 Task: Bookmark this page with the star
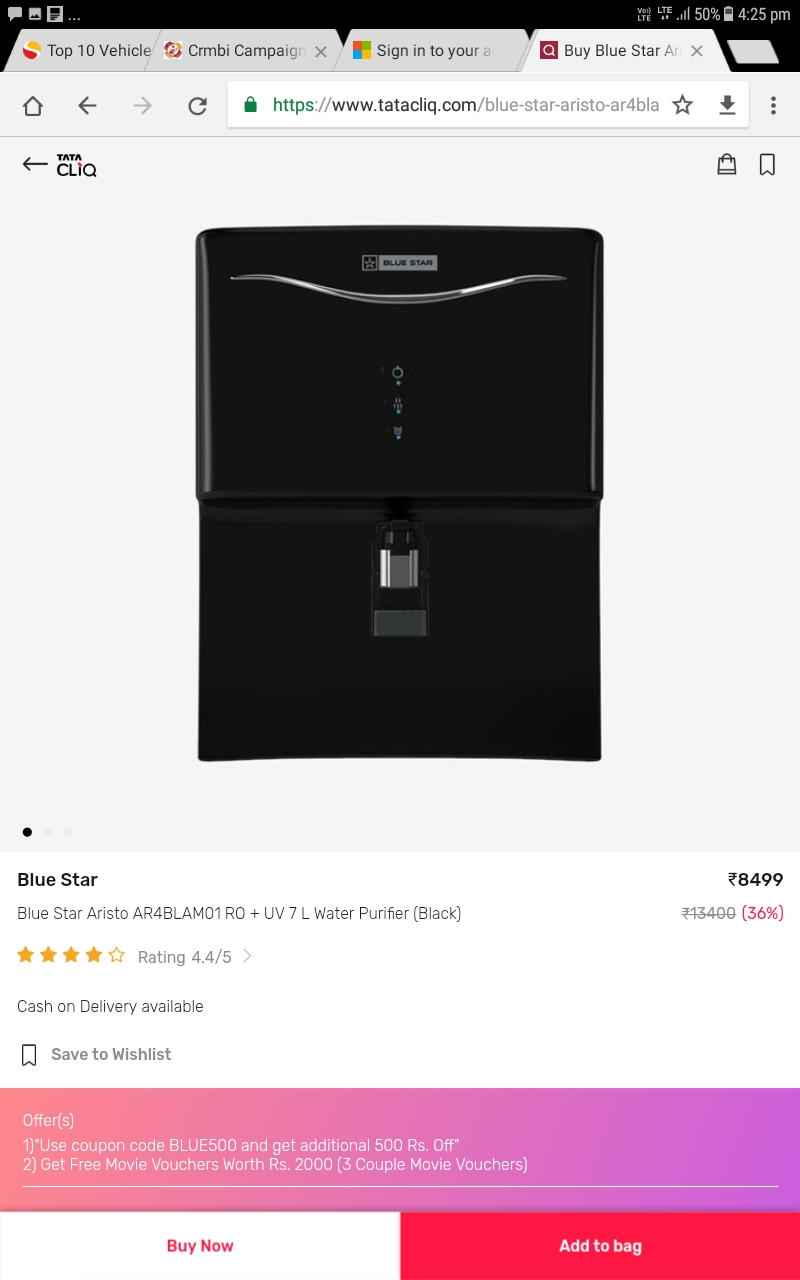pos(682,105)
